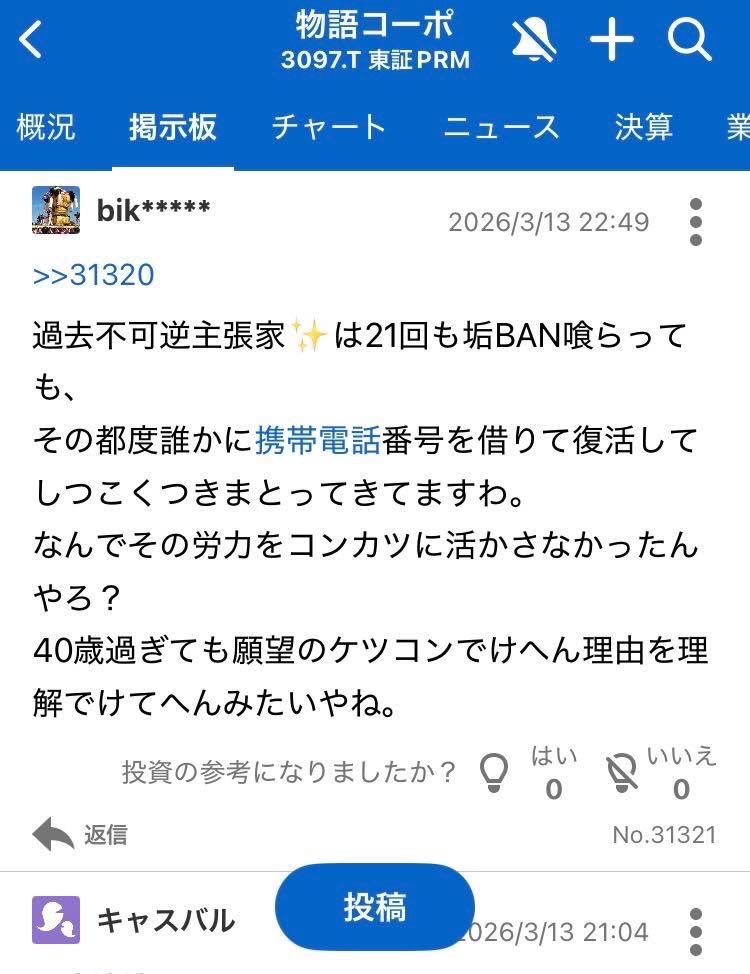Add 物語コーポ to watchlist with plus icon

tap(612, 40)
